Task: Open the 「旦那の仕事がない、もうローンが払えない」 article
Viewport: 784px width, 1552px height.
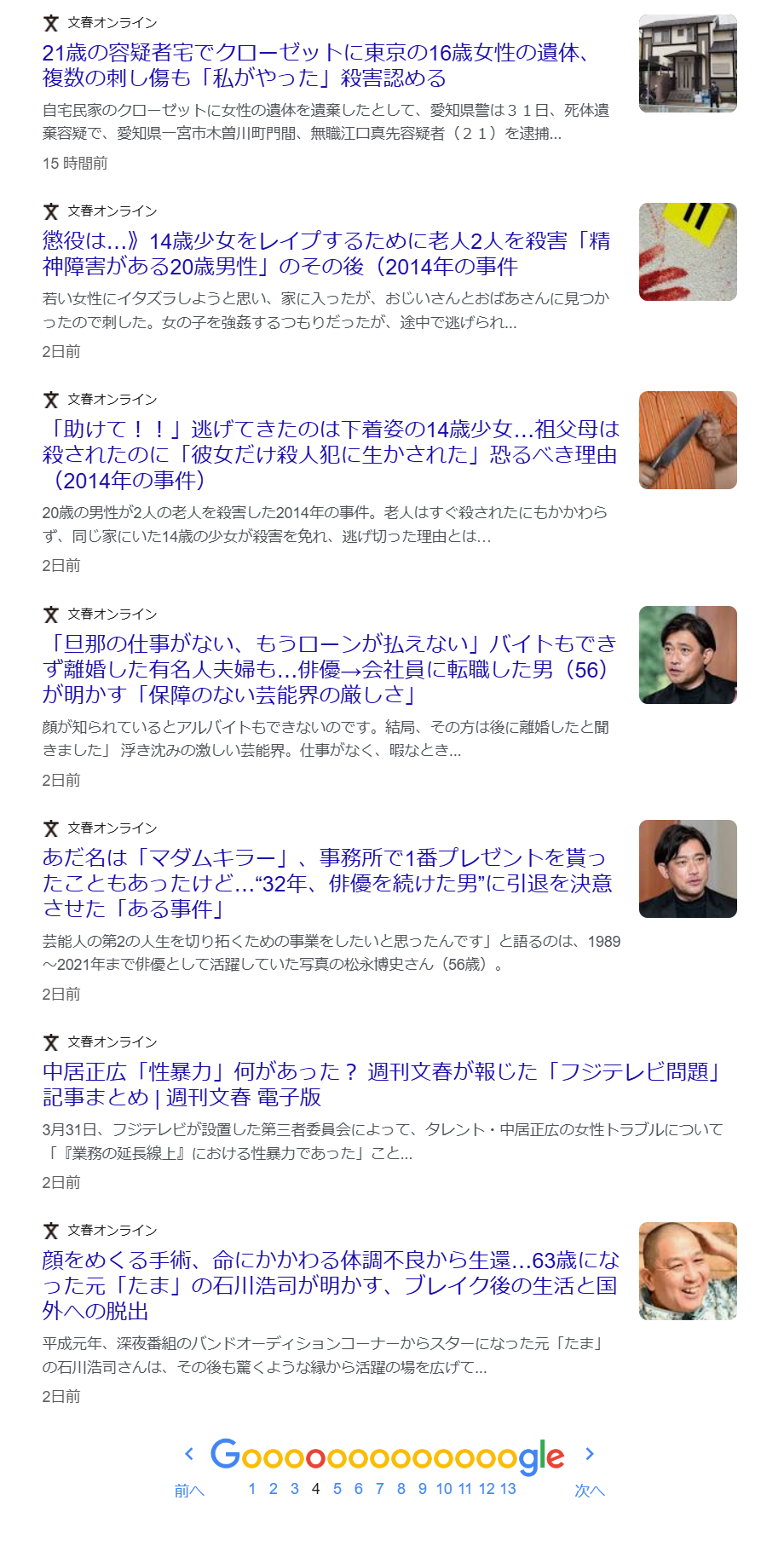Action: (x=329, y=670)
